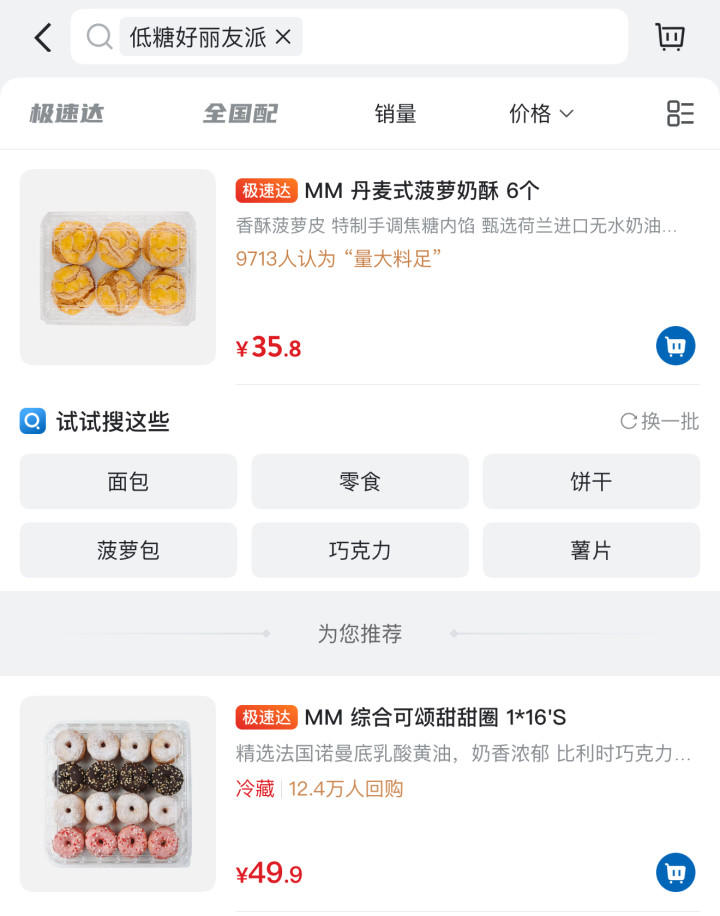Switch to the 全国配 tab

coord(240,114)
